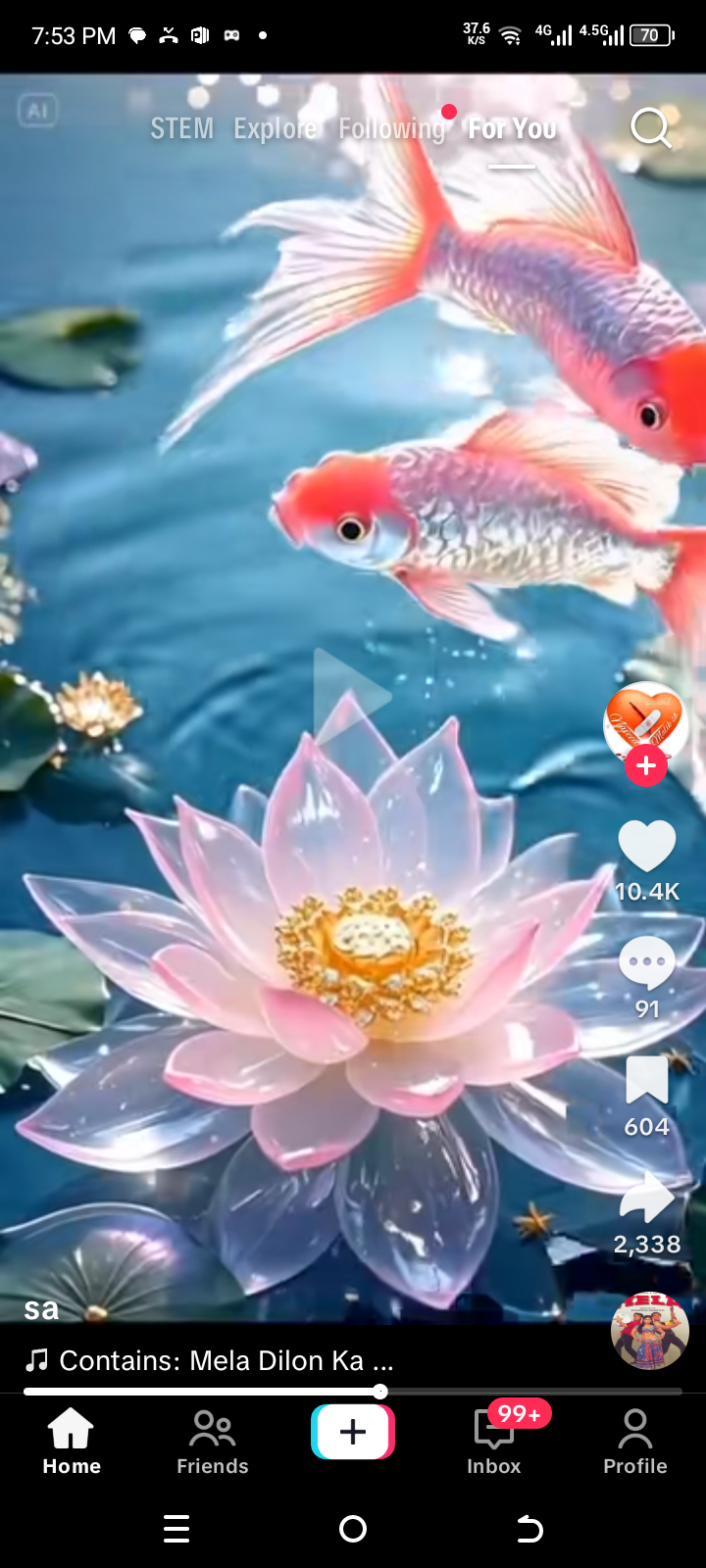Screen dimensions: 706x1568
Task: Switch to the STEM feed tab
Action: point(181,128)
